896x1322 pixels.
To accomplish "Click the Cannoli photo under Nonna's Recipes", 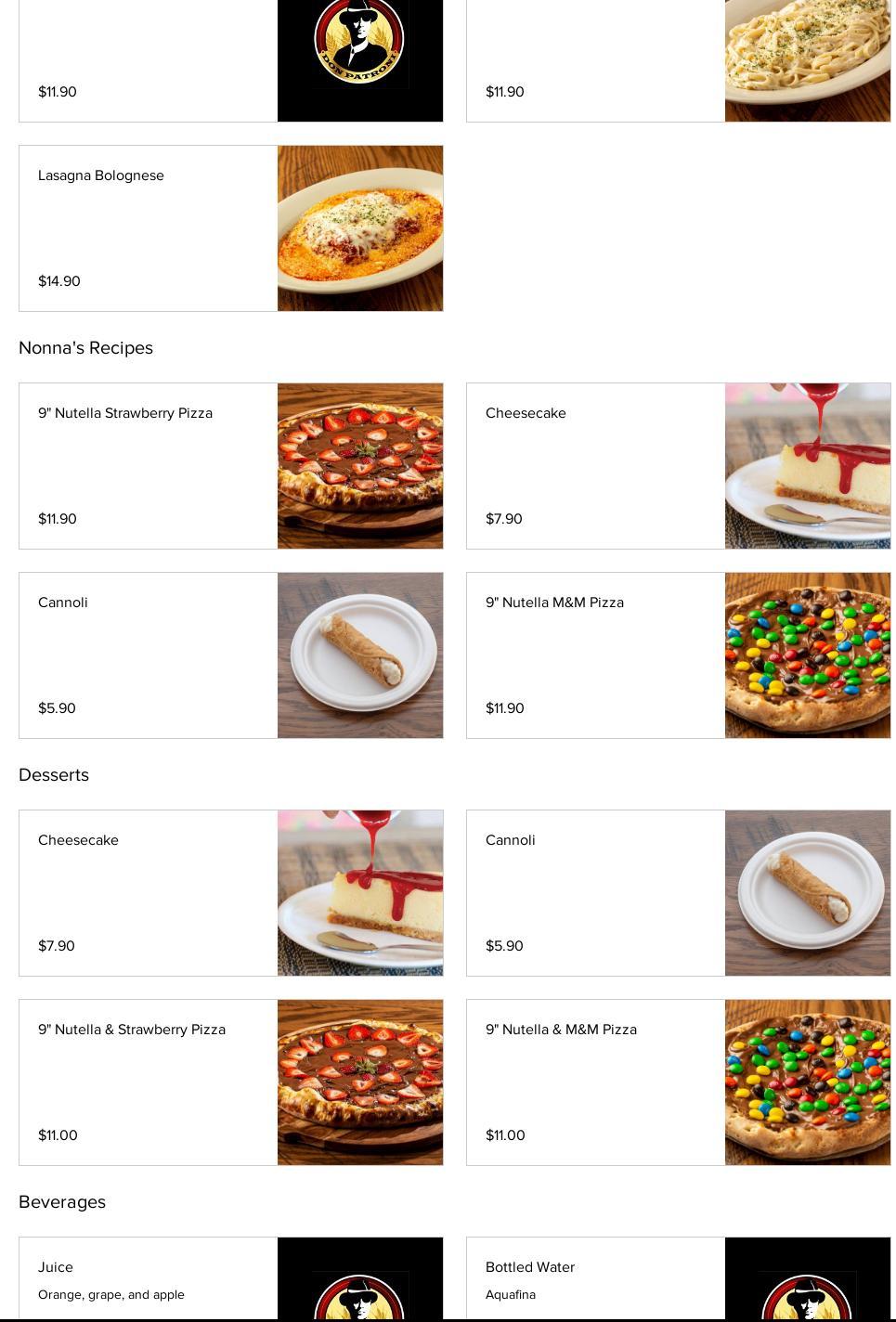I will [360, 655].
